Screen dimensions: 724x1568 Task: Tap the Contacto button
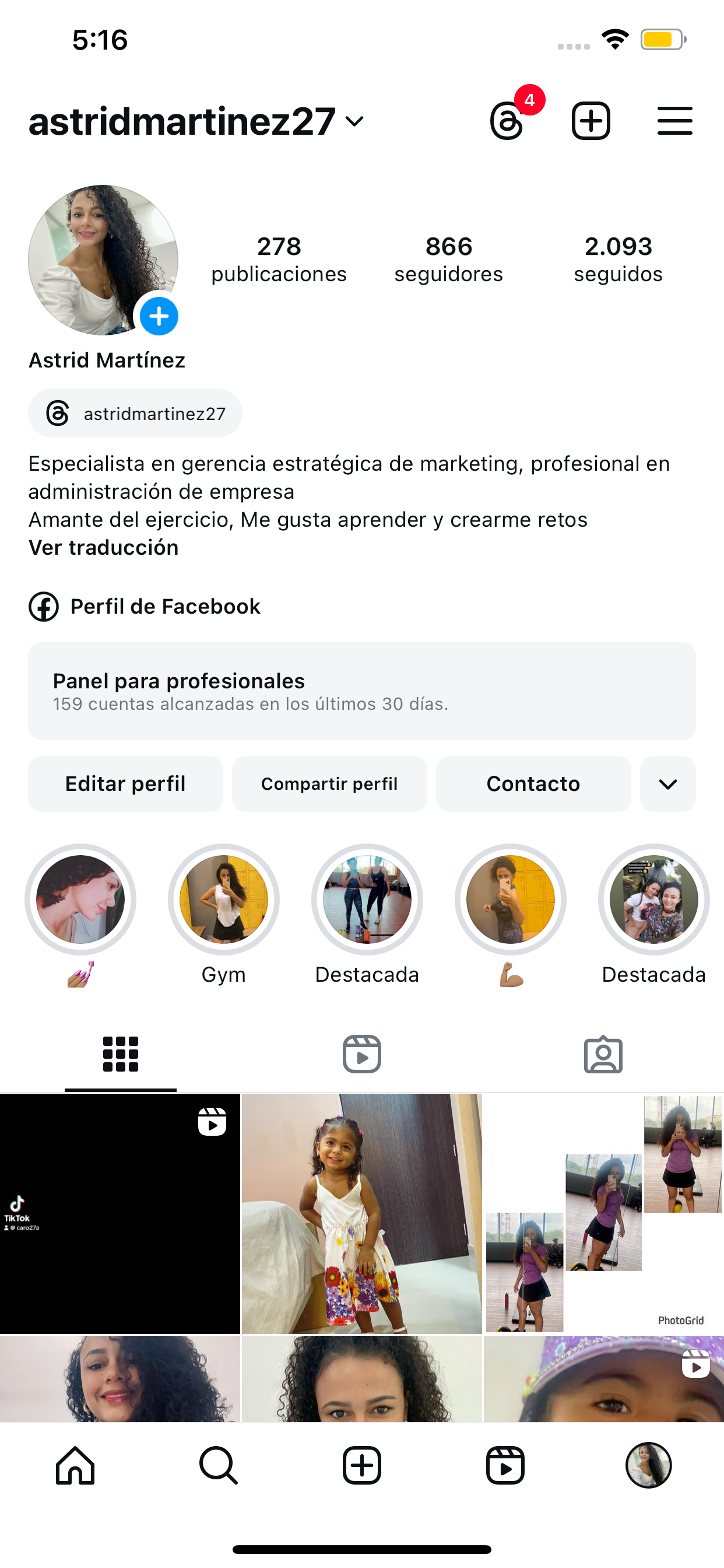tap(533, 784)
